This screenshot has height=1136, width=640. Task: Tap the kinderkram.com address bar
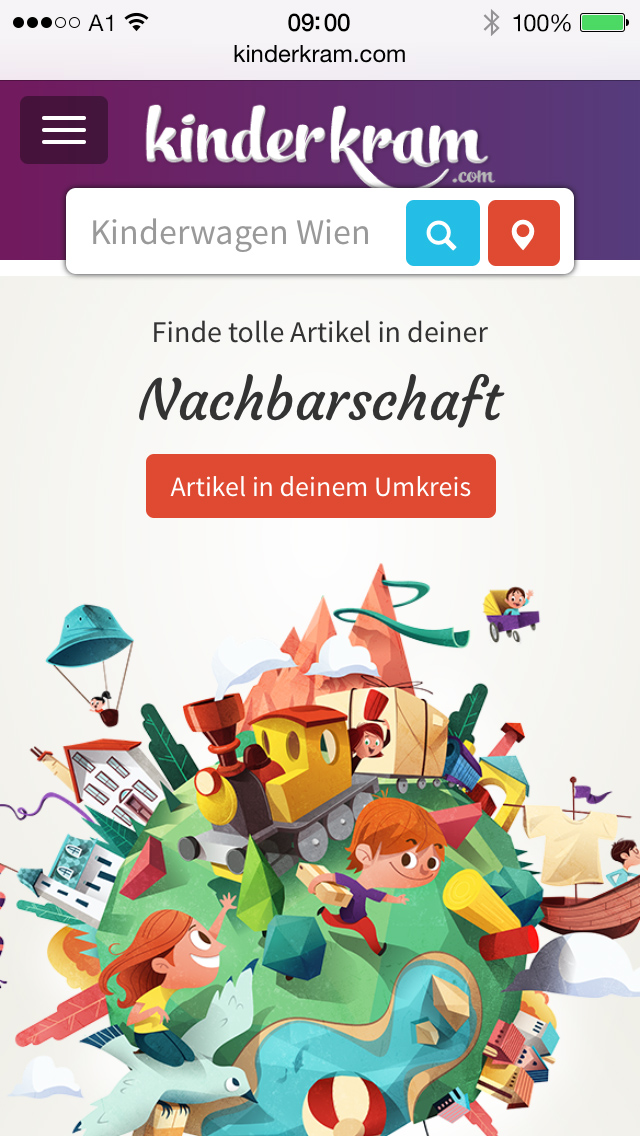click(x=320, y=54)
